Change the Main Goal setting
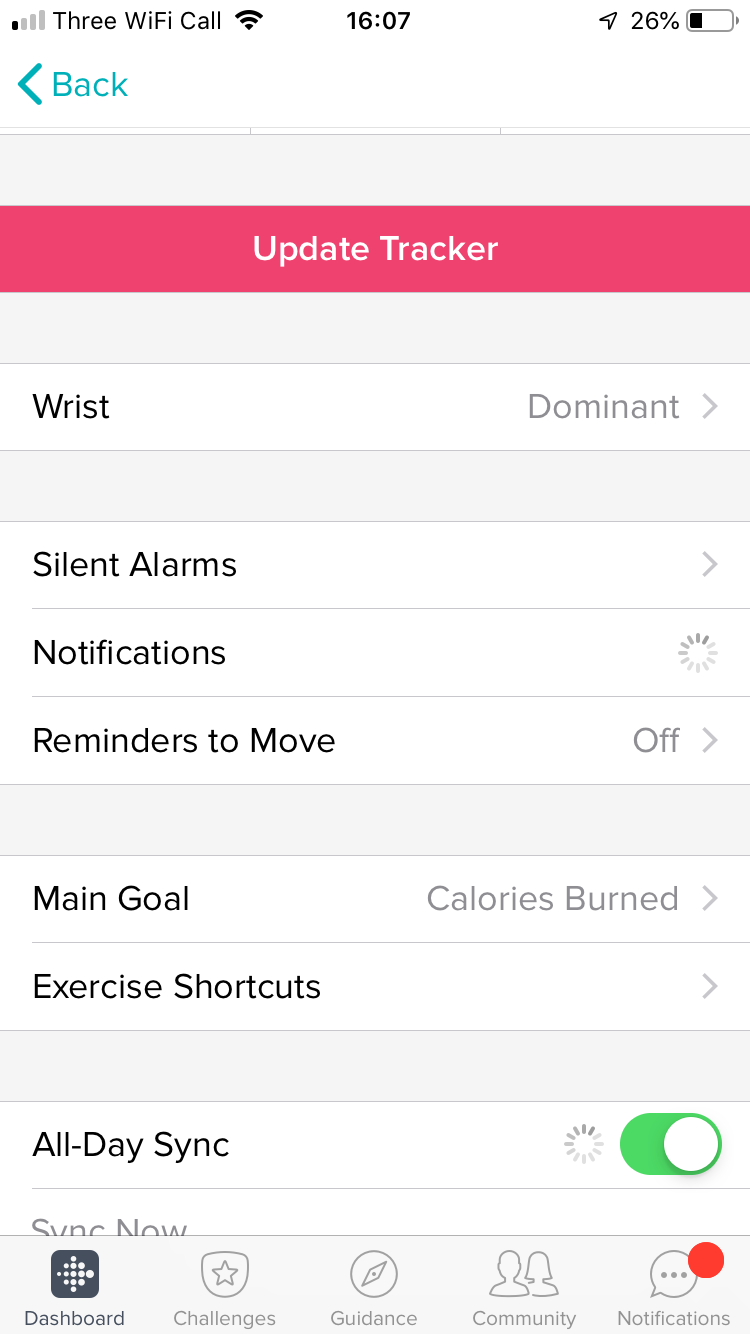The image size is (750, 1334). [x=375, y=899]
